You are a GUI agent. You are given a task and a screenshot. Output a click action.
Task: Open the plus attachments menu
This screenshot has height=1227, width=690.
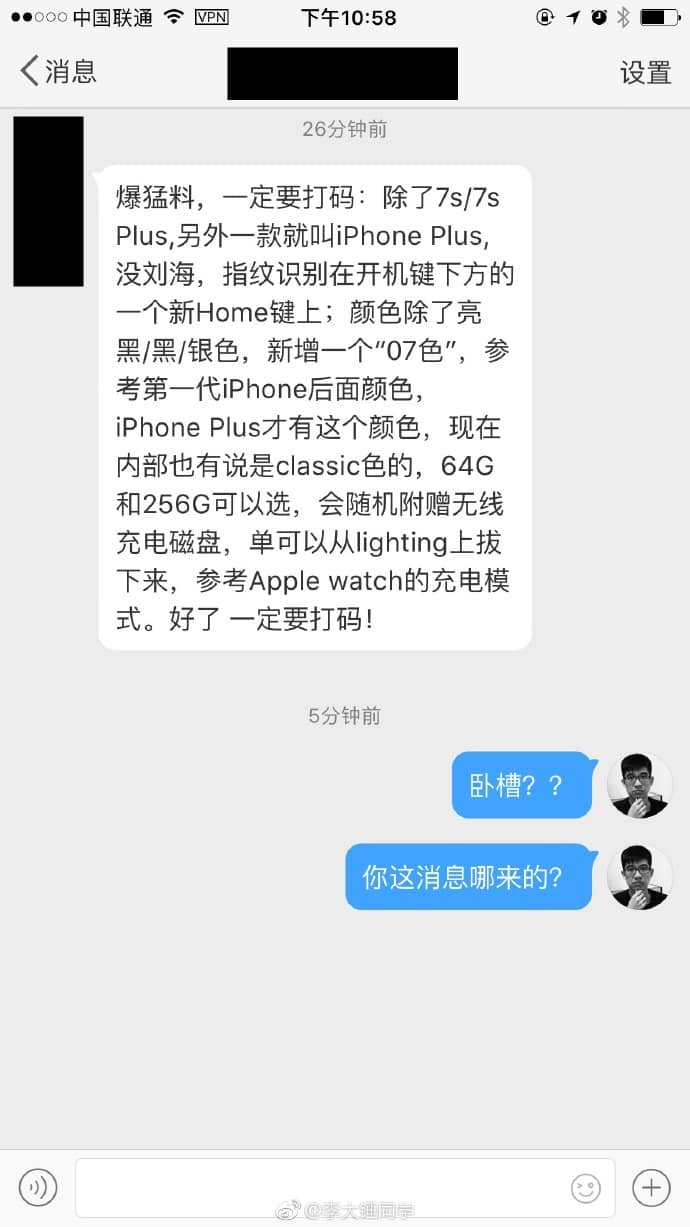(651, 1187)
